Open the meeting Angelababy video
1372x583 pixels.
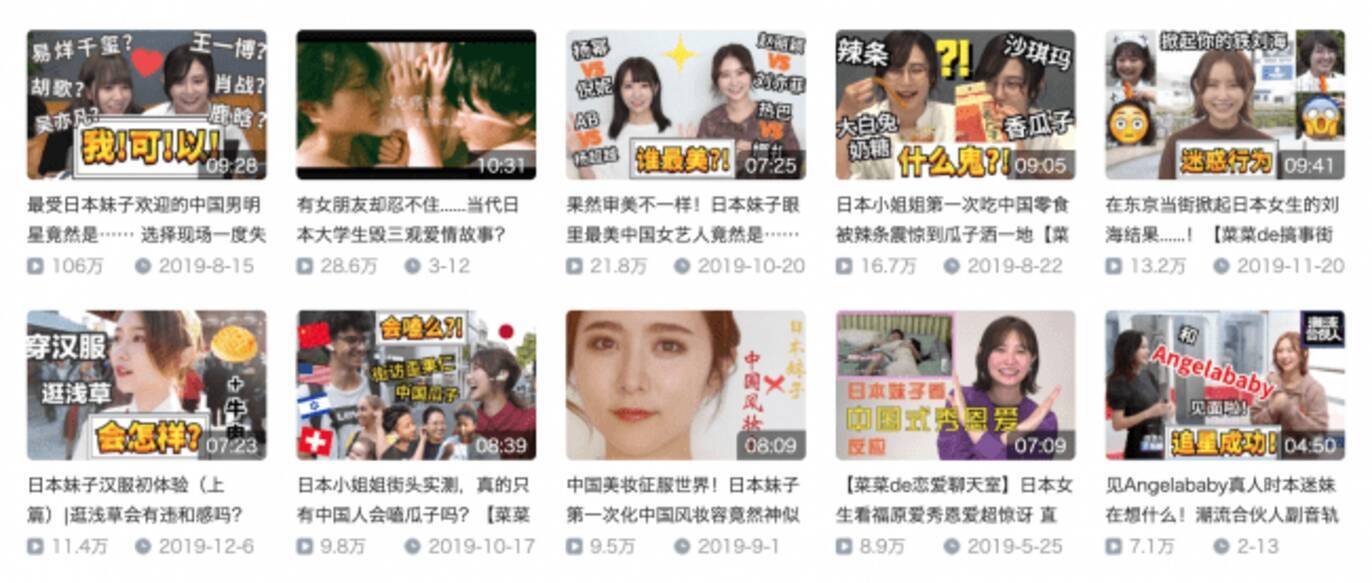point(1225,385)
